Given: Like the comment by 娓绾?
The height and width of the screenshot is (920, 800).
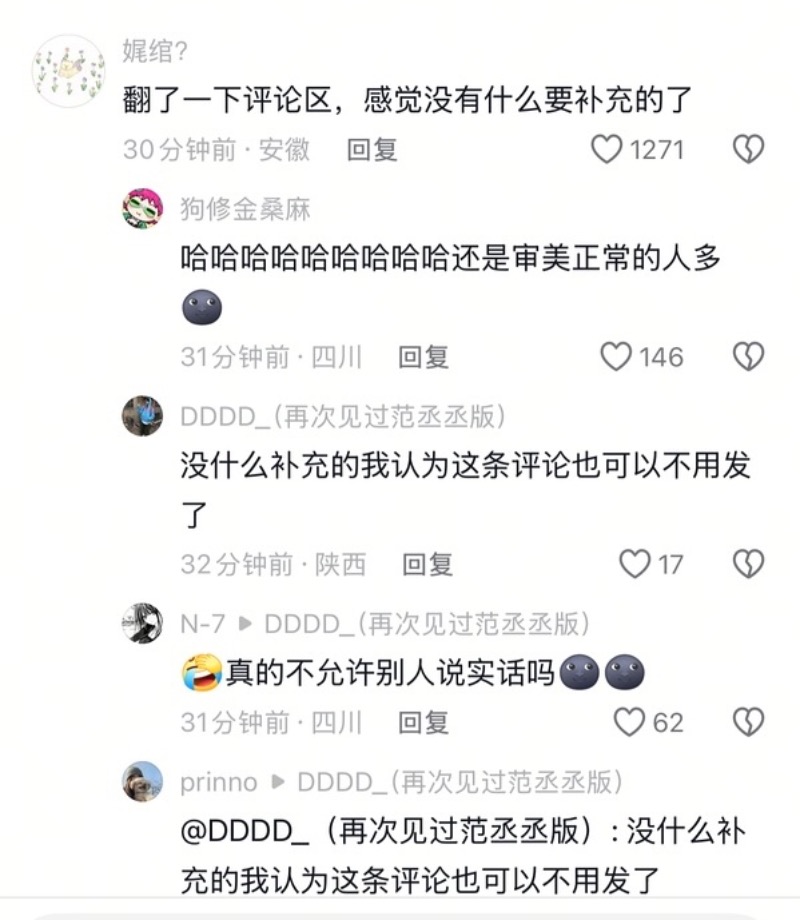Looking at the screenshot, I should (607, 150).
